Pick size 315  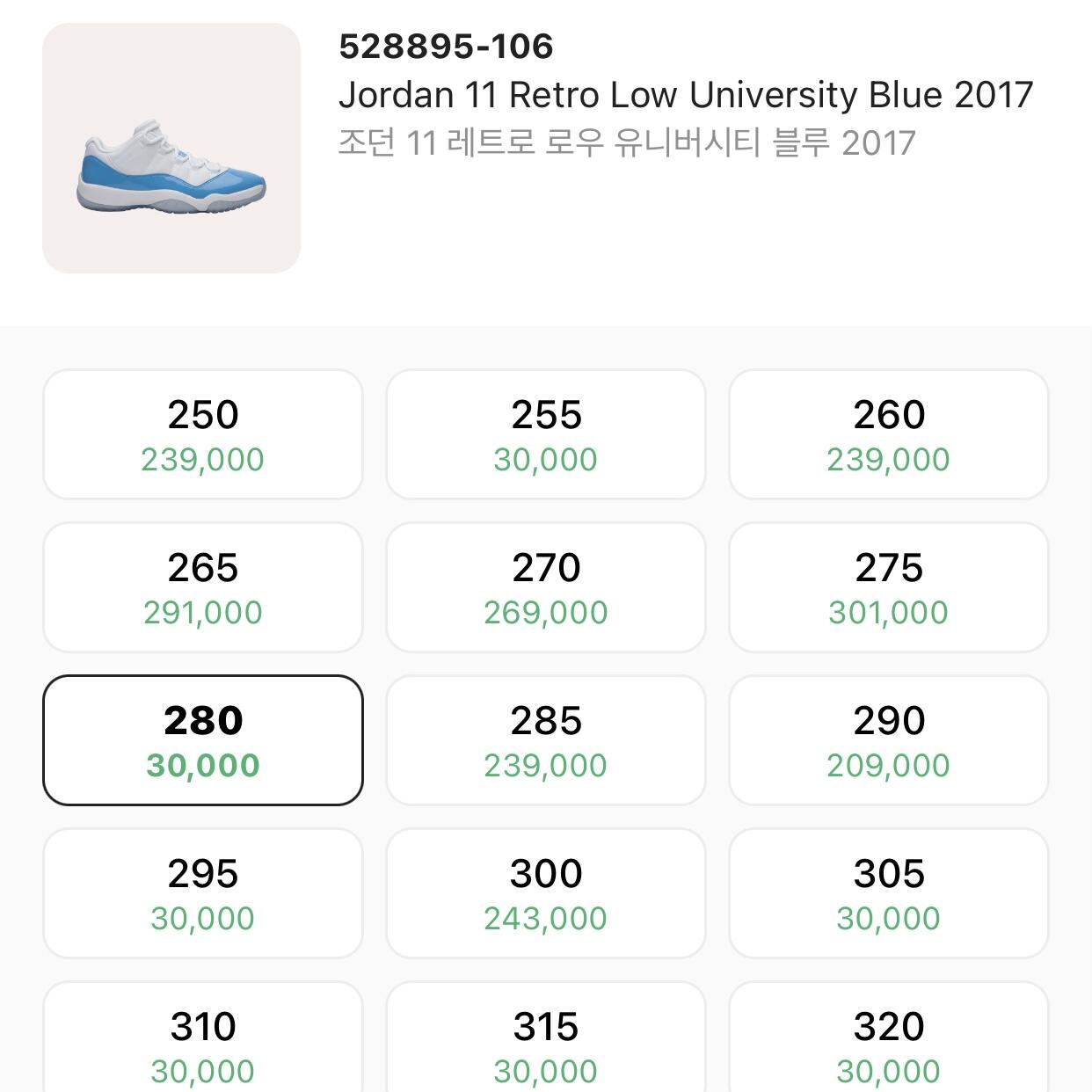[x=546, y=1037]
